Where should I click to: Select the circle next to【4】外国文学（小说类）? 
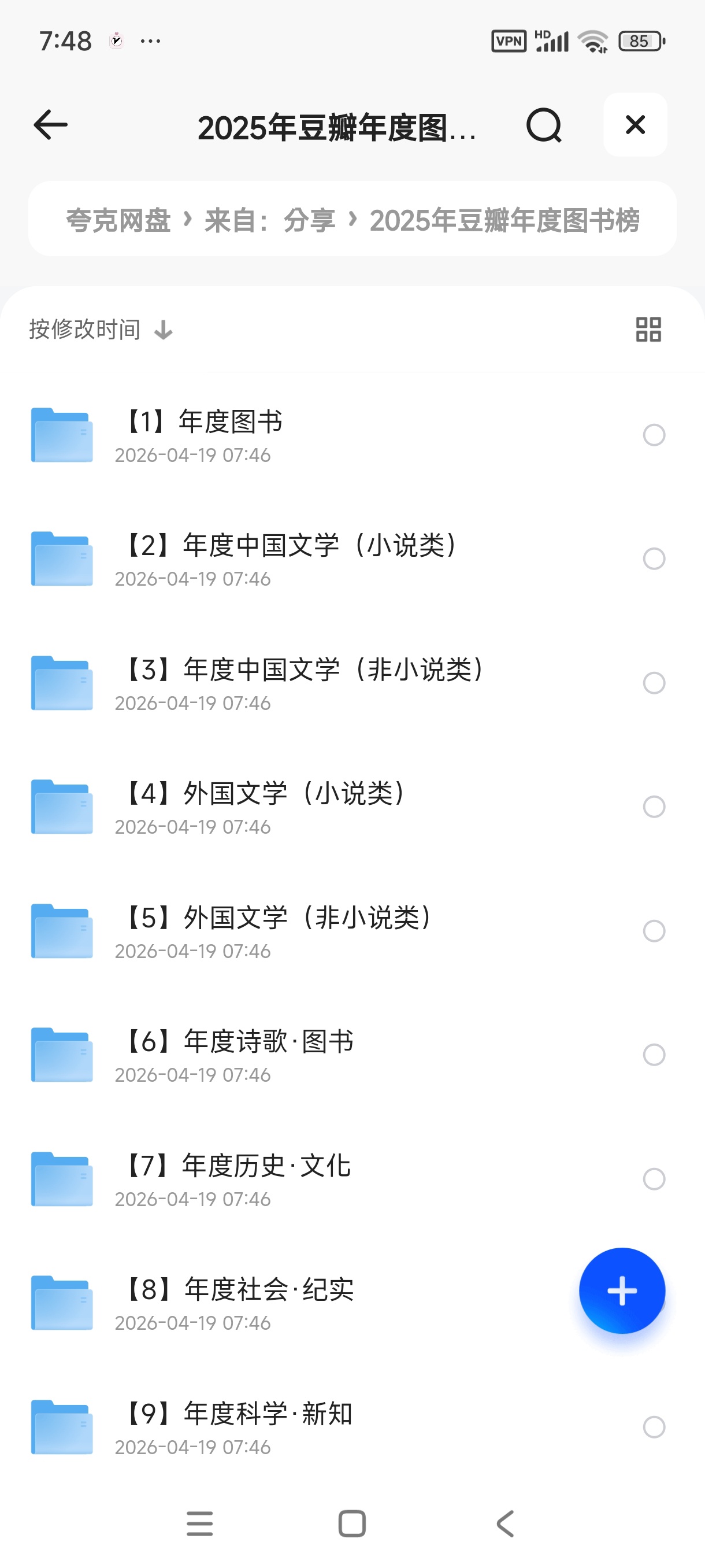click(x=654, y=807)
